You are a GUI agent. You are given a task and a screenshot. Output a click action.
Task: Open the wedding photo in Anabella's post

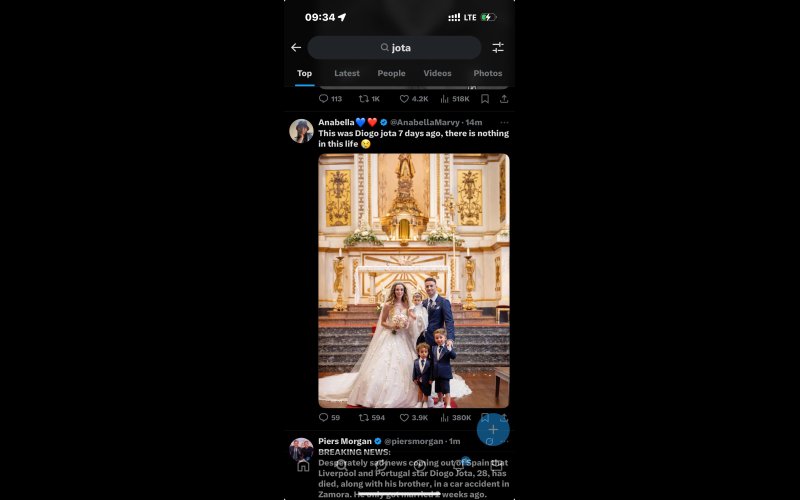(413, 280)
